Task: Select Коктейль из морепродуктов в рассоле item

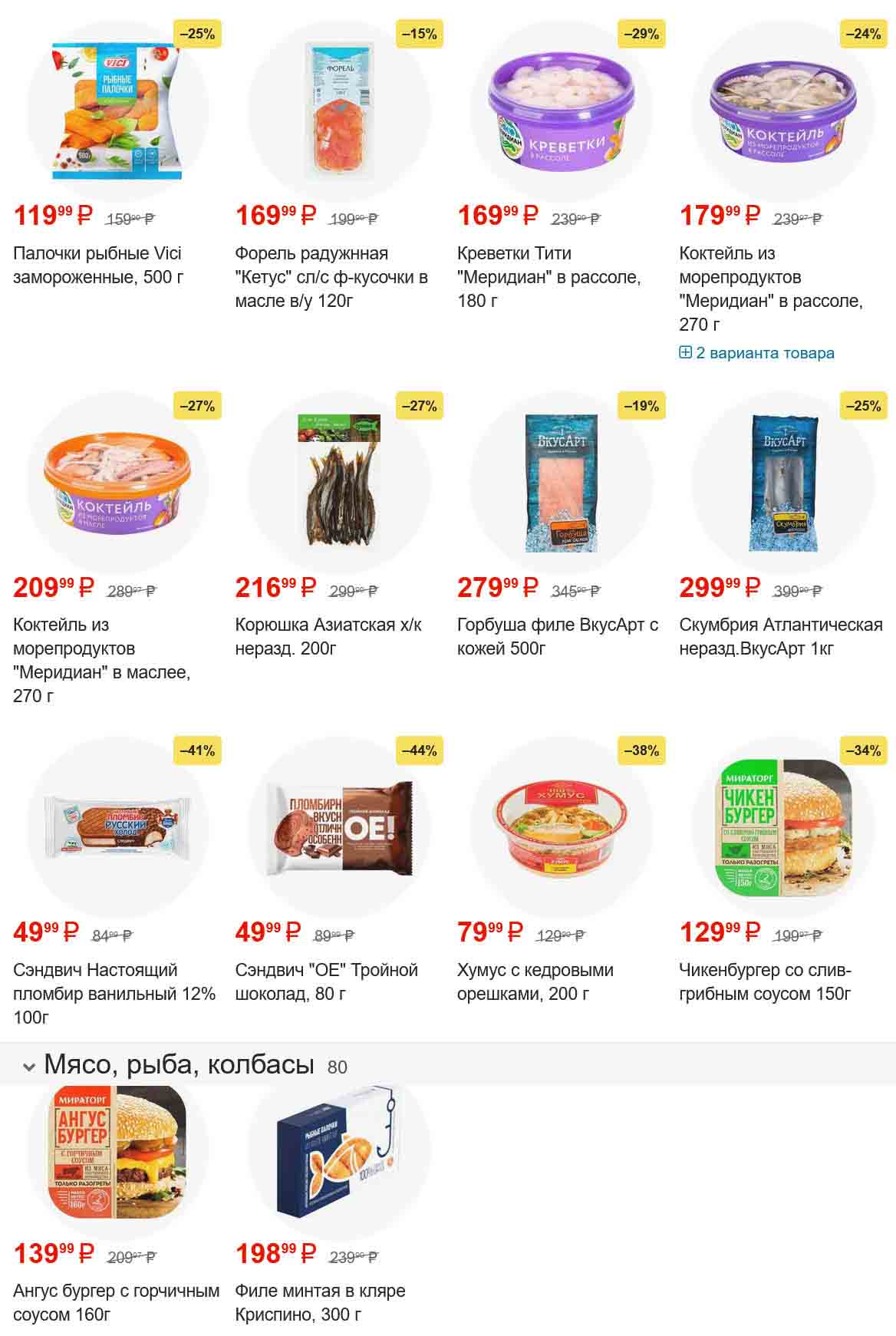Action: pyautogui.click(x=771, y=288)
